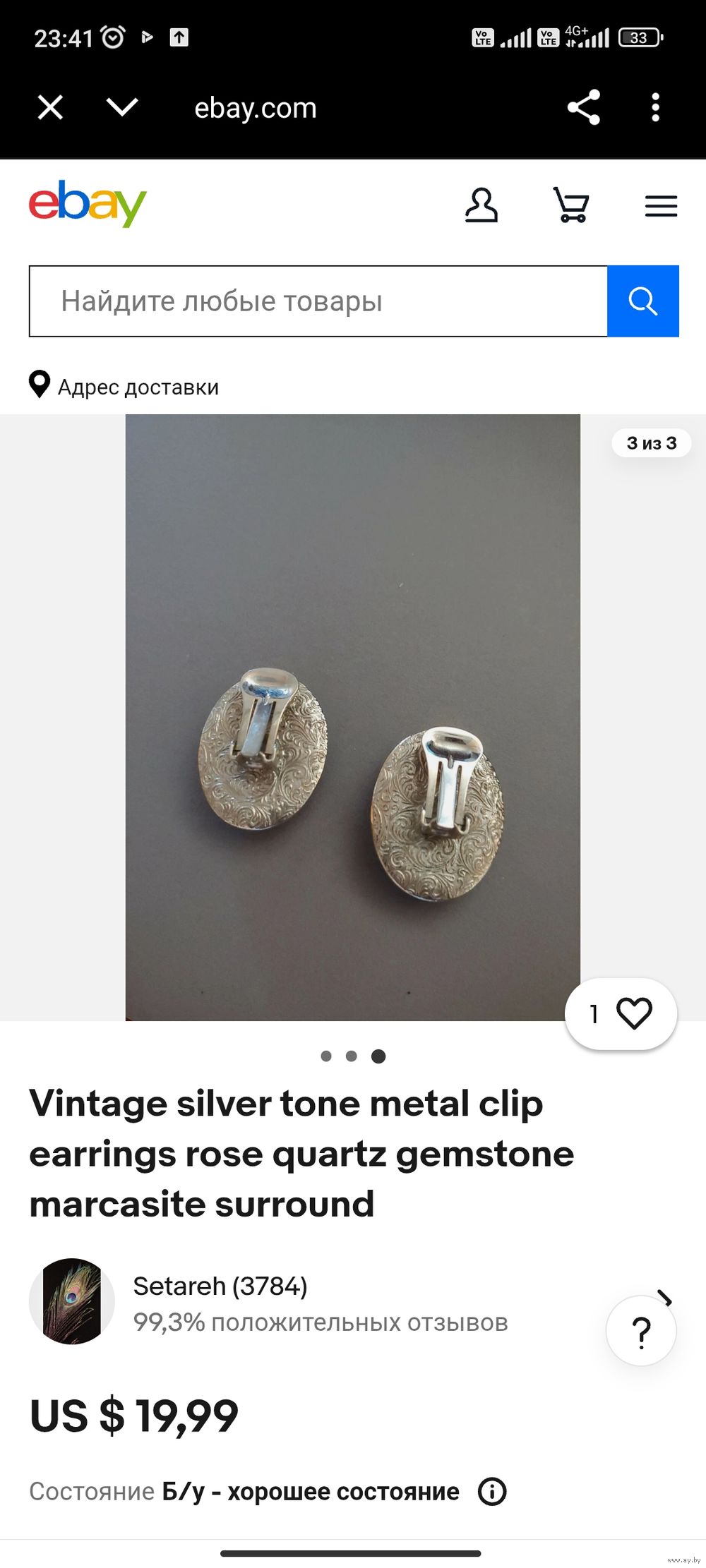Close the ebay.com browser tab
This screenshot has width=706, height=1568.
tap(50, 108)
